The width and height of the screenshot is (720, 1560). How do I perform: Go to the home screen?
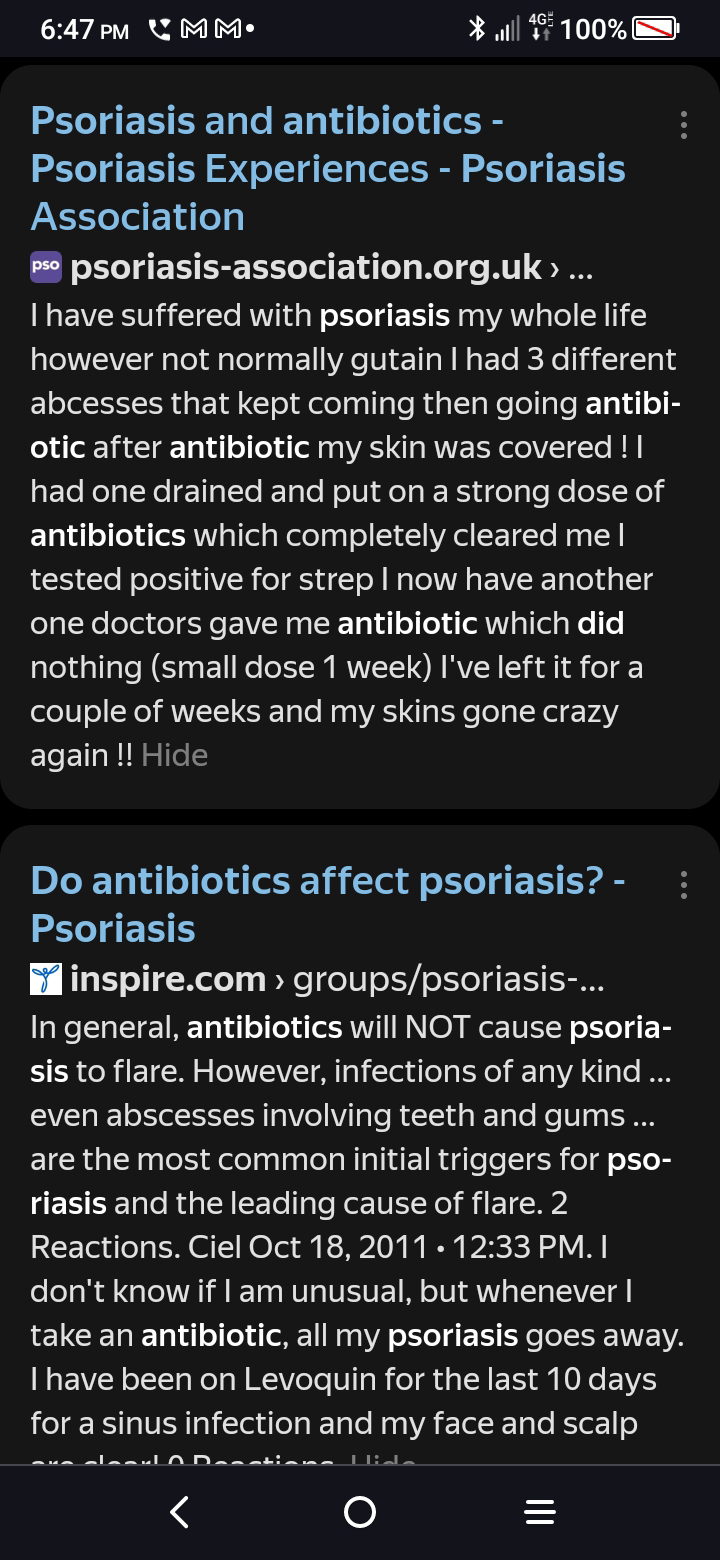click(x=360, y=1512)
